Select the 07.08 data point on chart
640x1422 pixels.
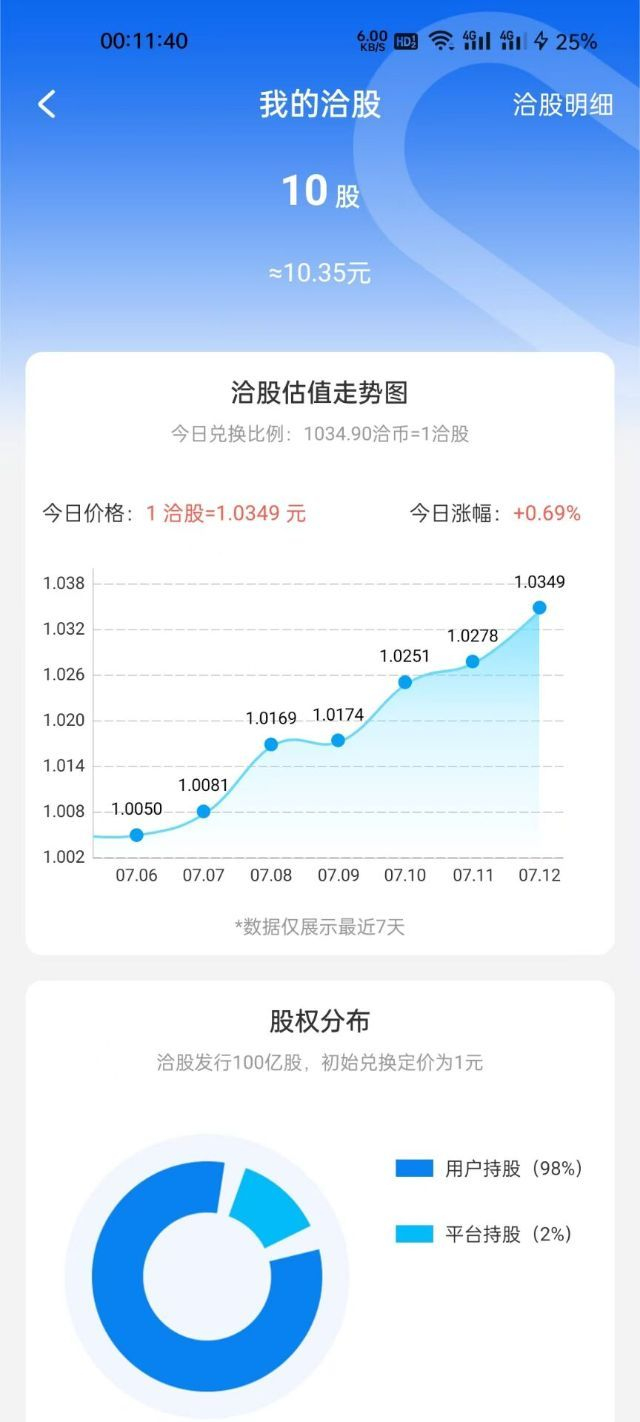tap(271, 744)
